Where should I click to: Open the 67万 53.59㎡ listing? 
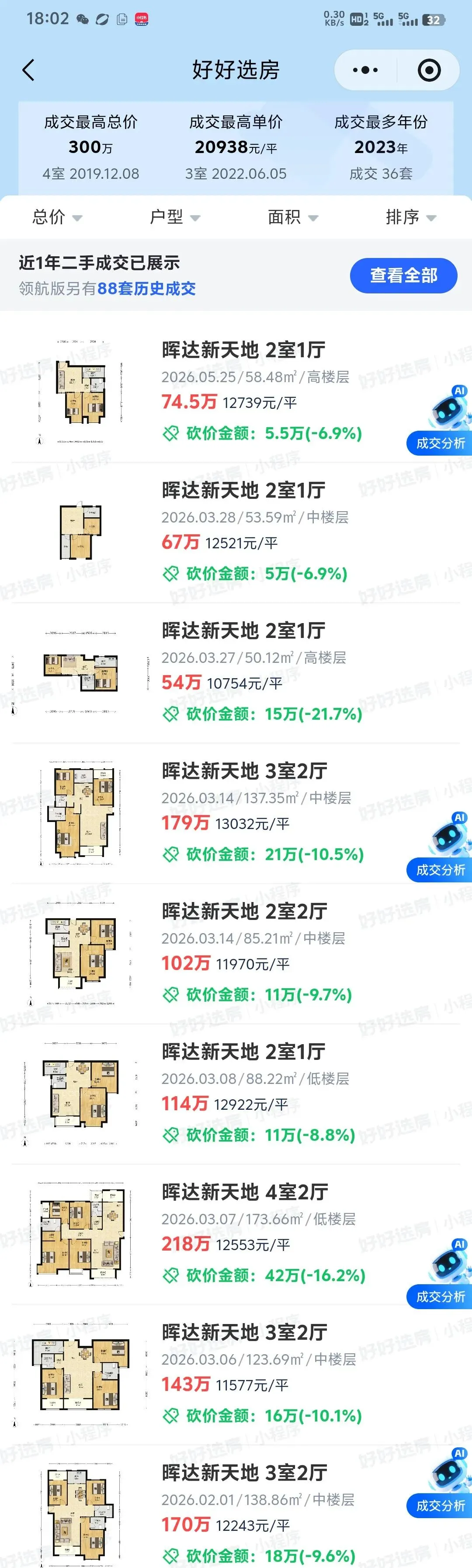[236, 533]
